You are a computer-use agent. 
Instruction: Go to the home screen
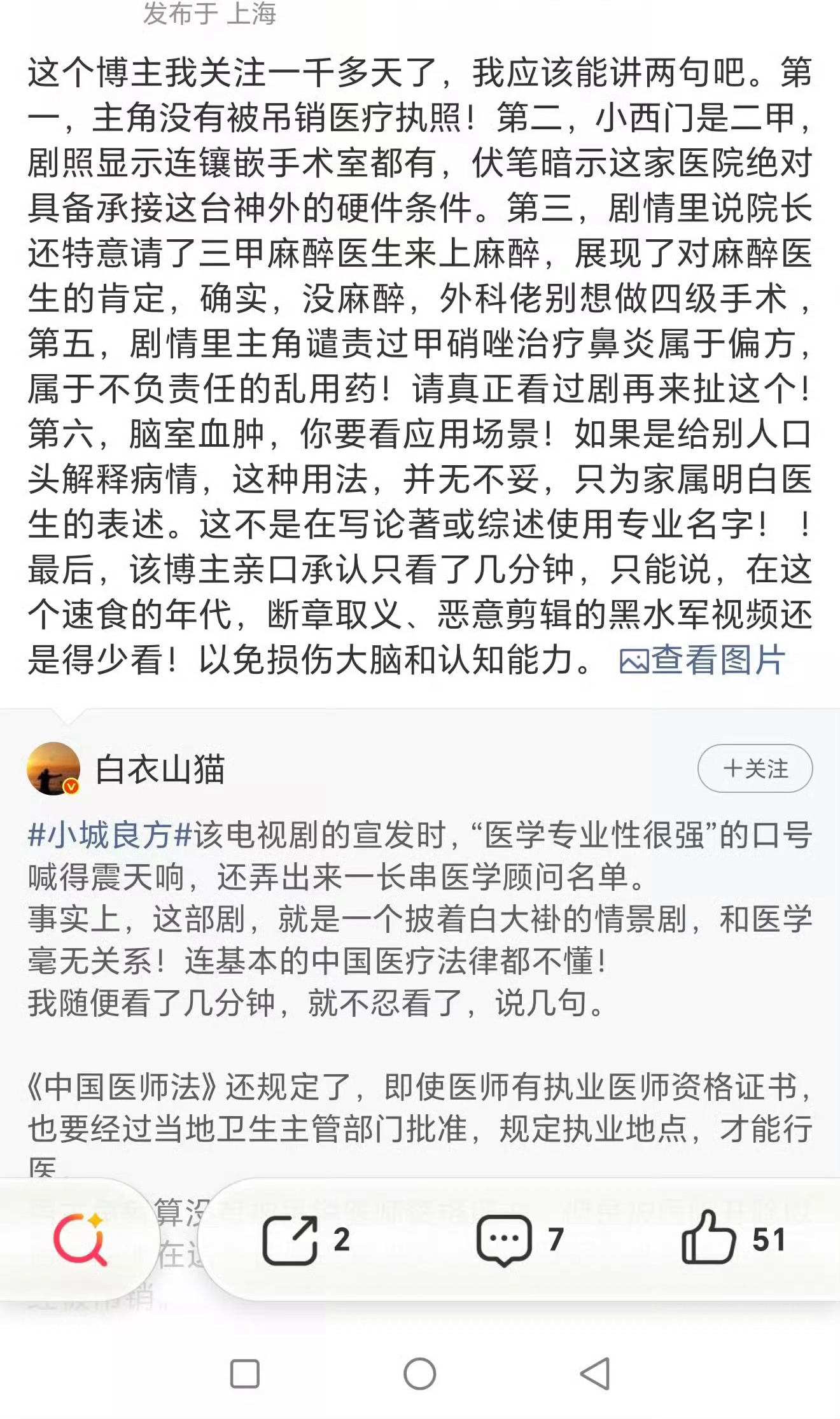coord(420,1374)
